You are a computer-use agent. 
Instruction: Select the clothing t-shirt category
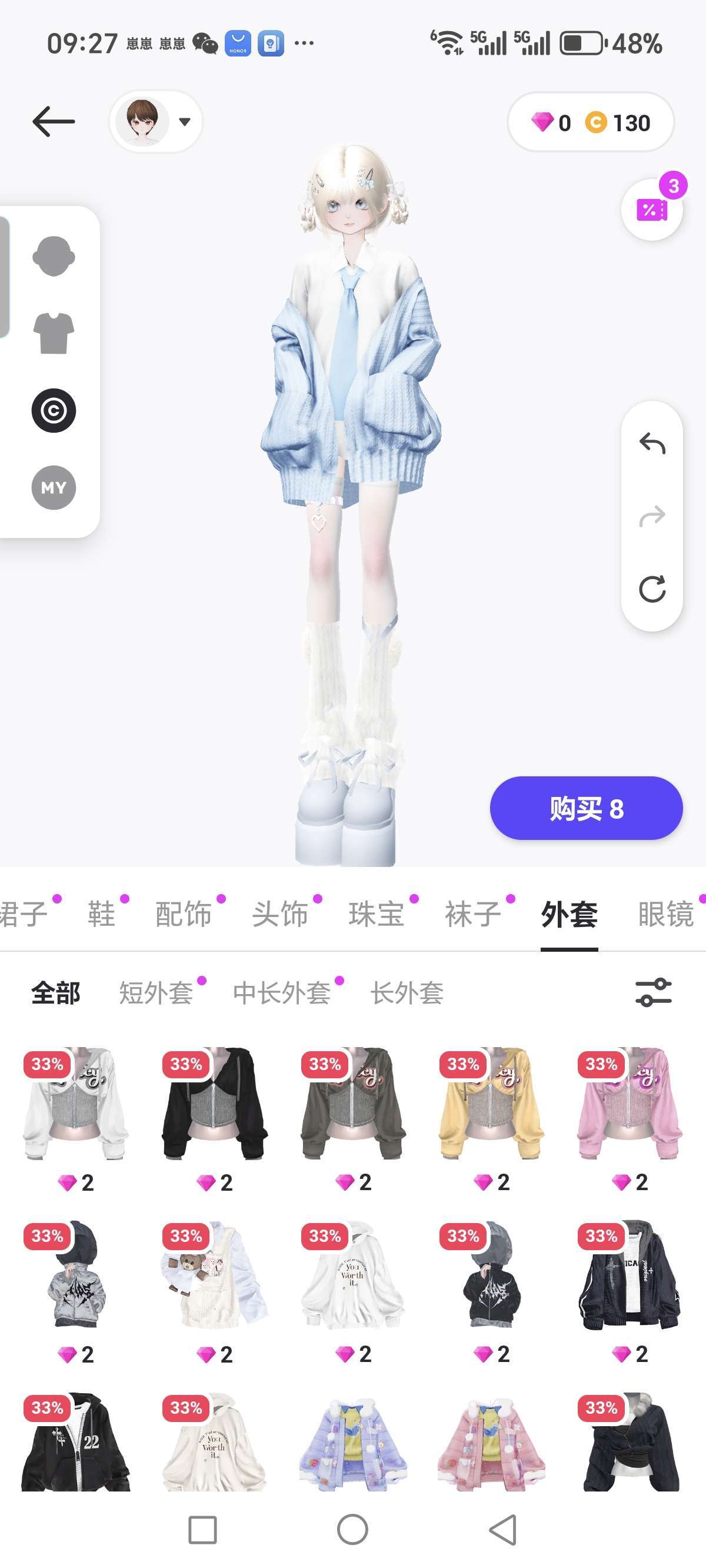coord(54,333)
